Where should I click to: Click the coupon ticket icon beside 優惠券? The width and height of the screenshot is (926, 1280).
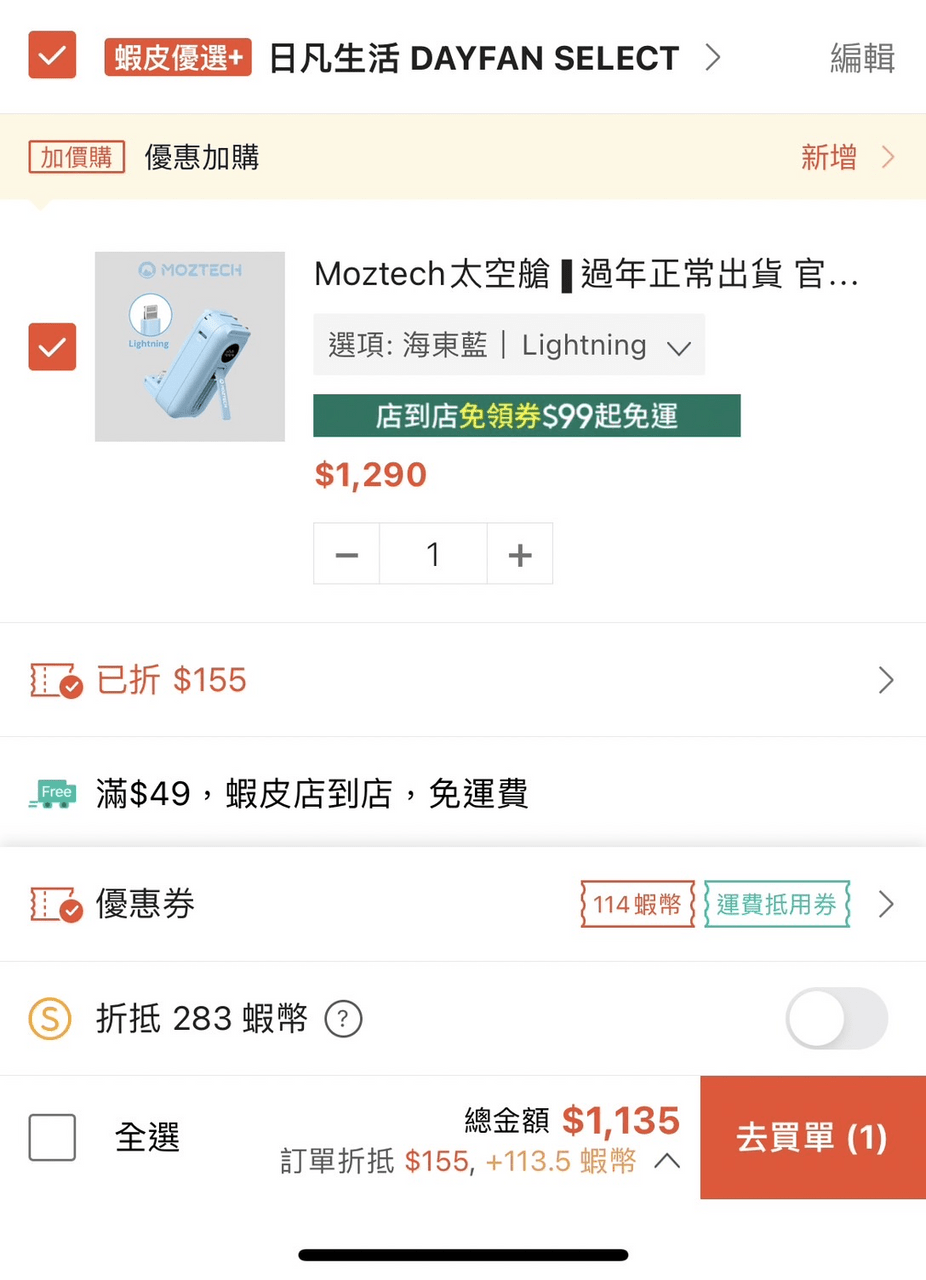tap(57, 903)
